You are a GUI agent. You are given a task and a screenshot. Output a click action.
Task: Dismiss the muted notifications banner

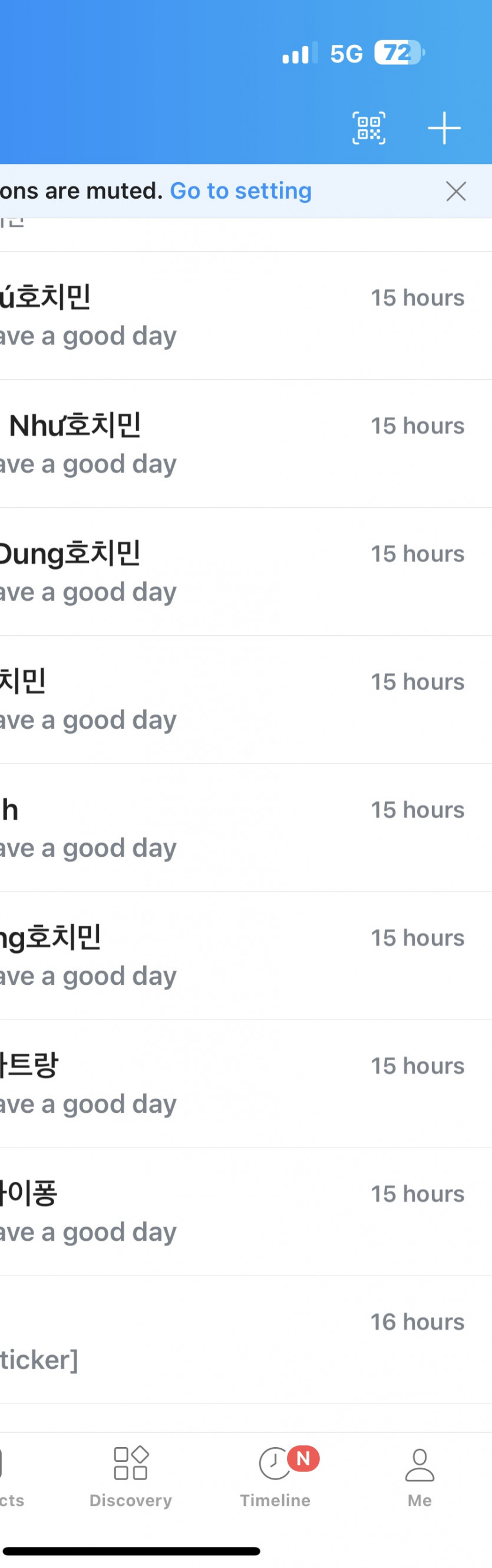(455, 191)
